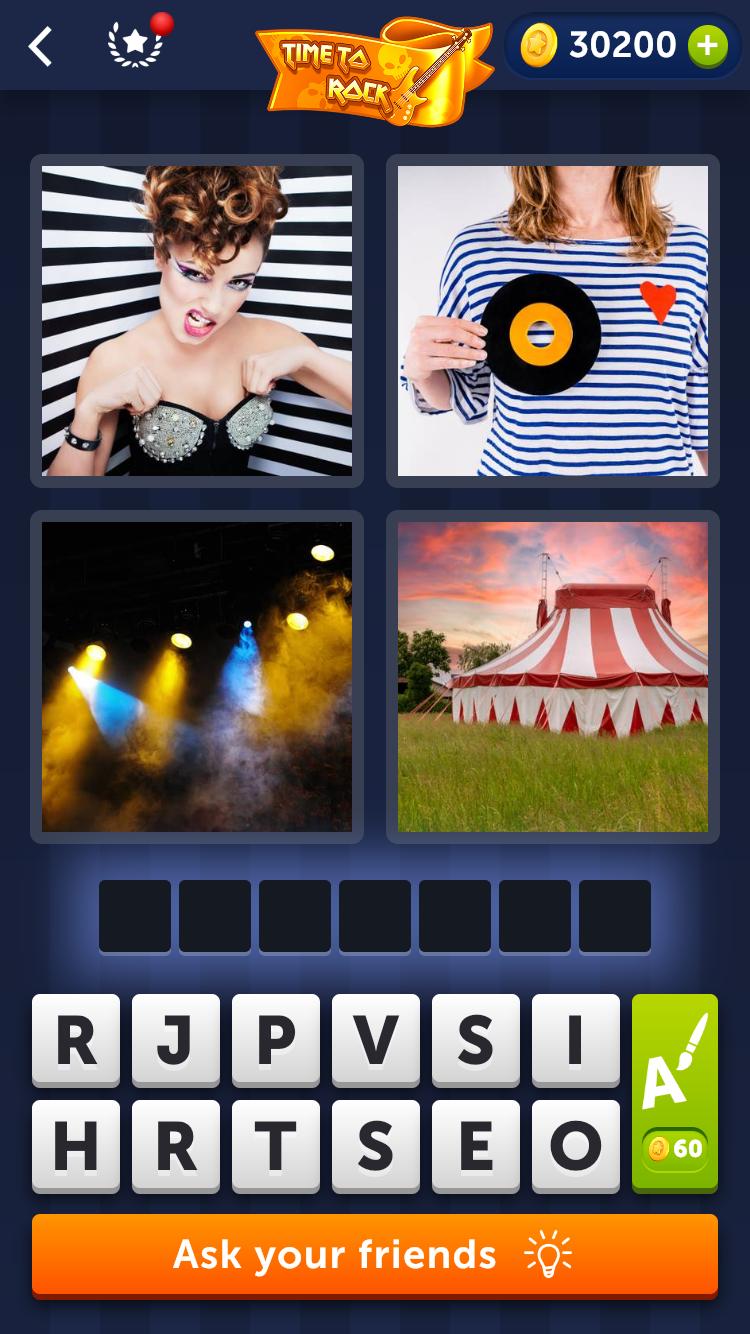Enlarge the red striped circus tent picture

[x=553, y=676]
